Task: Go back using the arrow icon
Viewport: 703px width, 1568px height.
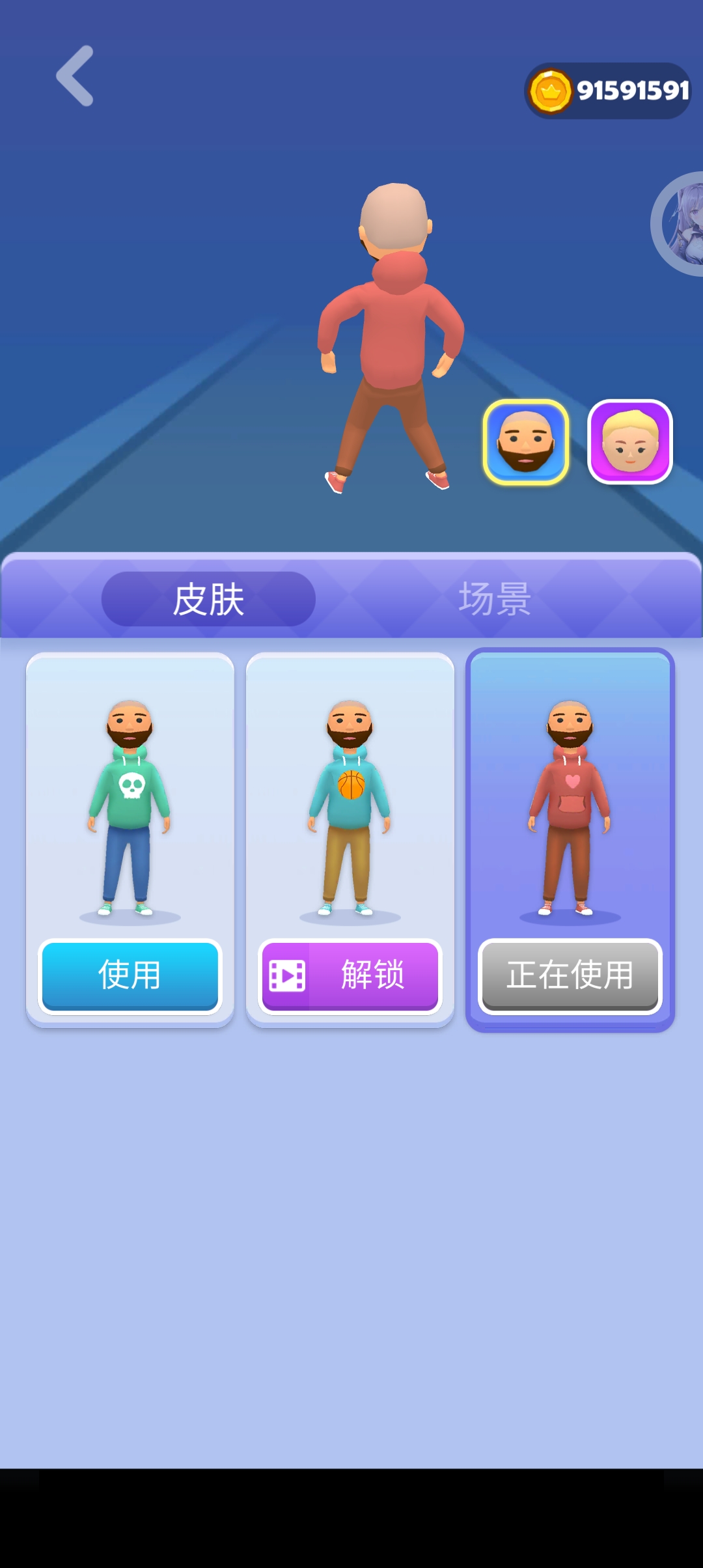Action: [x=76, y=76]
